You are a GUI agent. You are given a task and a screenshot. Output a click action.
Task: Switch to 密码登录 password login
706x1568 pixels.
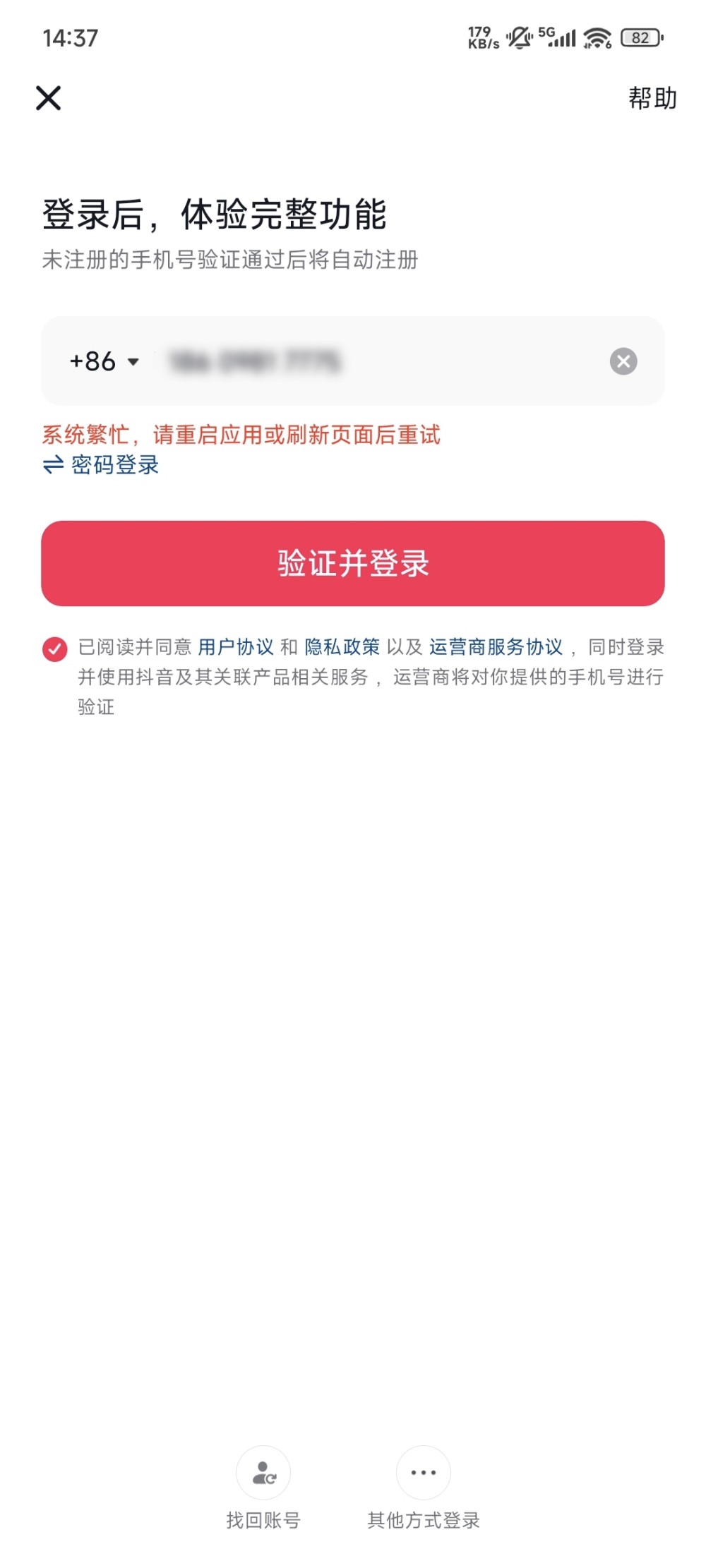point(115,465)
